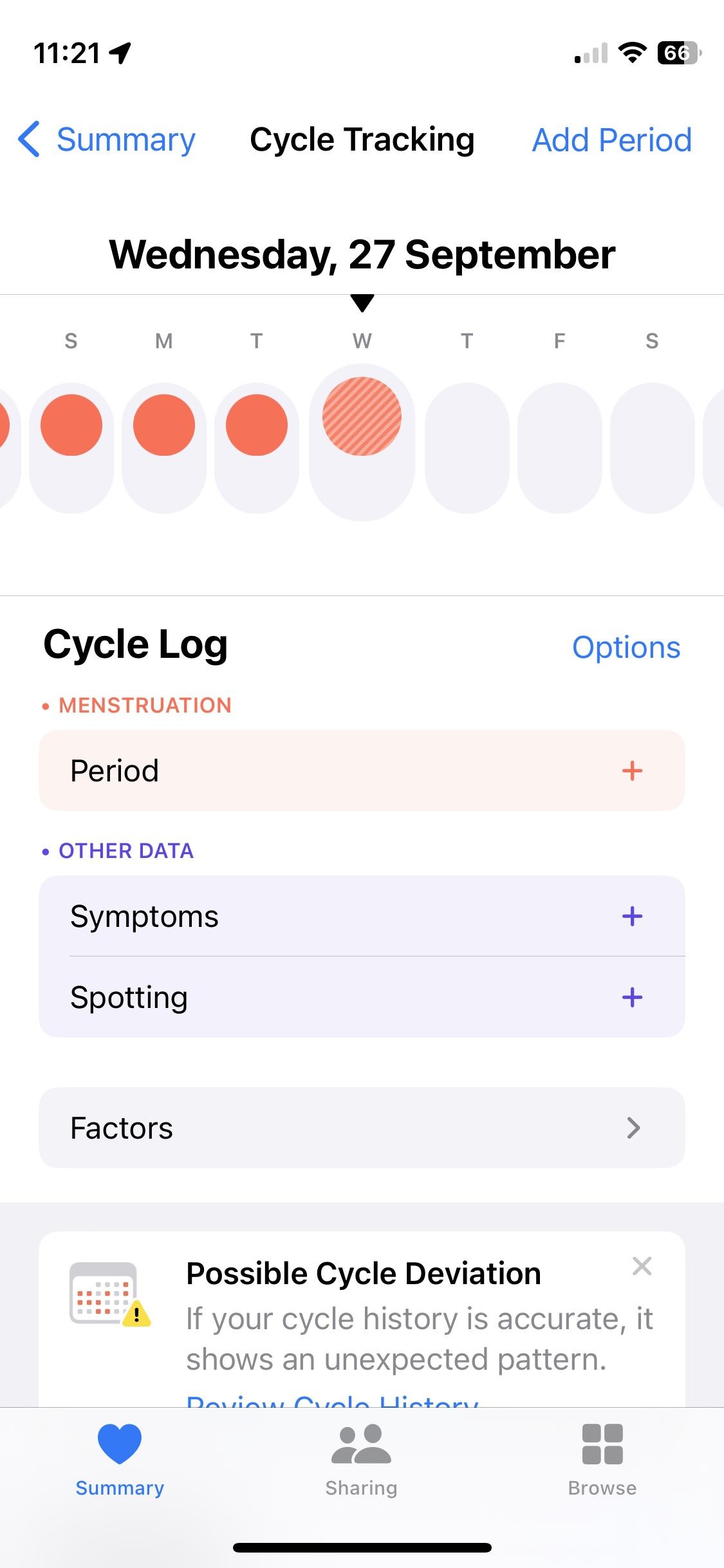Viewport: 724px width, 1568px height.
Task: Tap Add Period
Action: 611,139
